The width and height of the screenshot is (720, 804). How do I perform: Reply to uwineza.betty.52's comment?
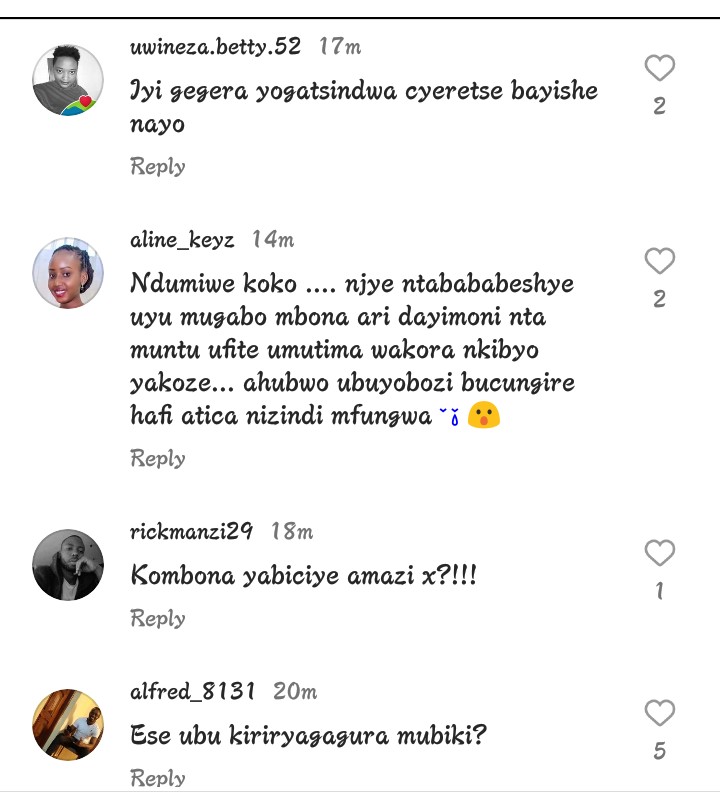tap(158, 166)
